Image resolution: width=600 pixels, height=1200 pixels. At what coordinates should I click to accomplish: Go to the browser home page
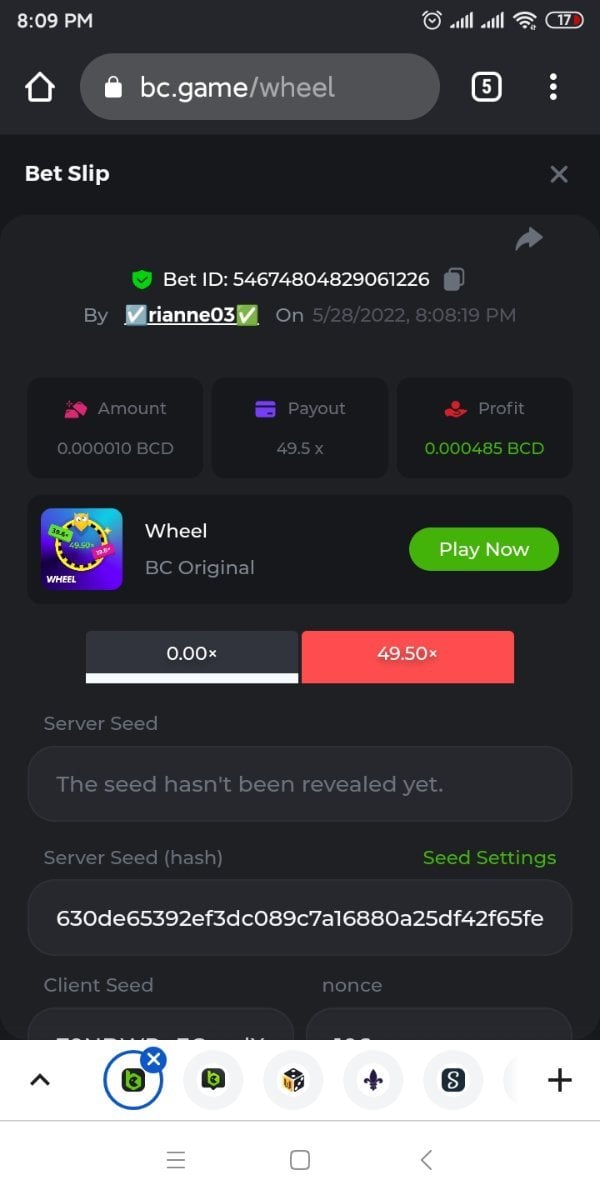click(39, 88)
